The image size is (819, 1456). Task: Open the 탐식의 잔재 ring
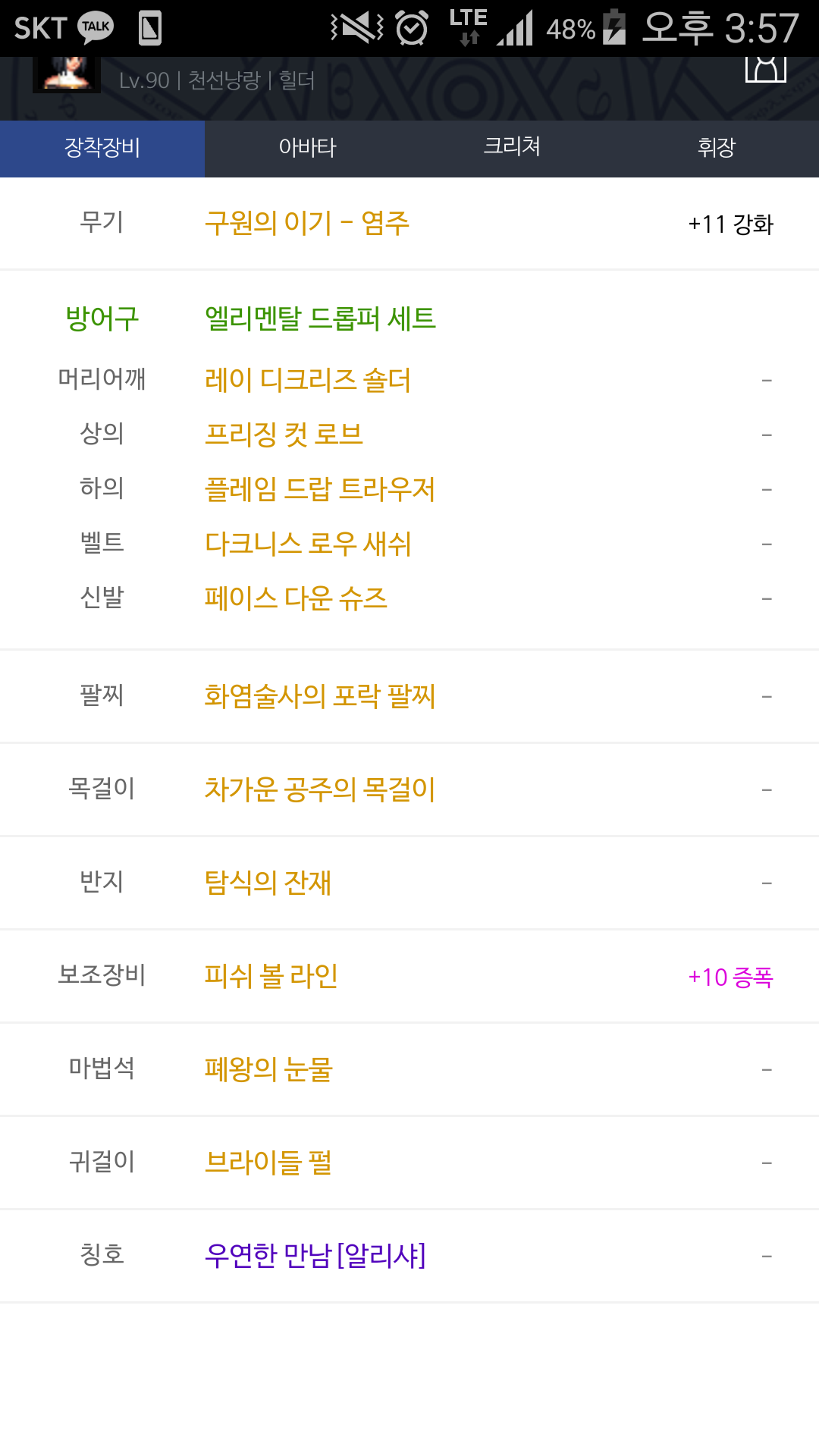[268, 883]
